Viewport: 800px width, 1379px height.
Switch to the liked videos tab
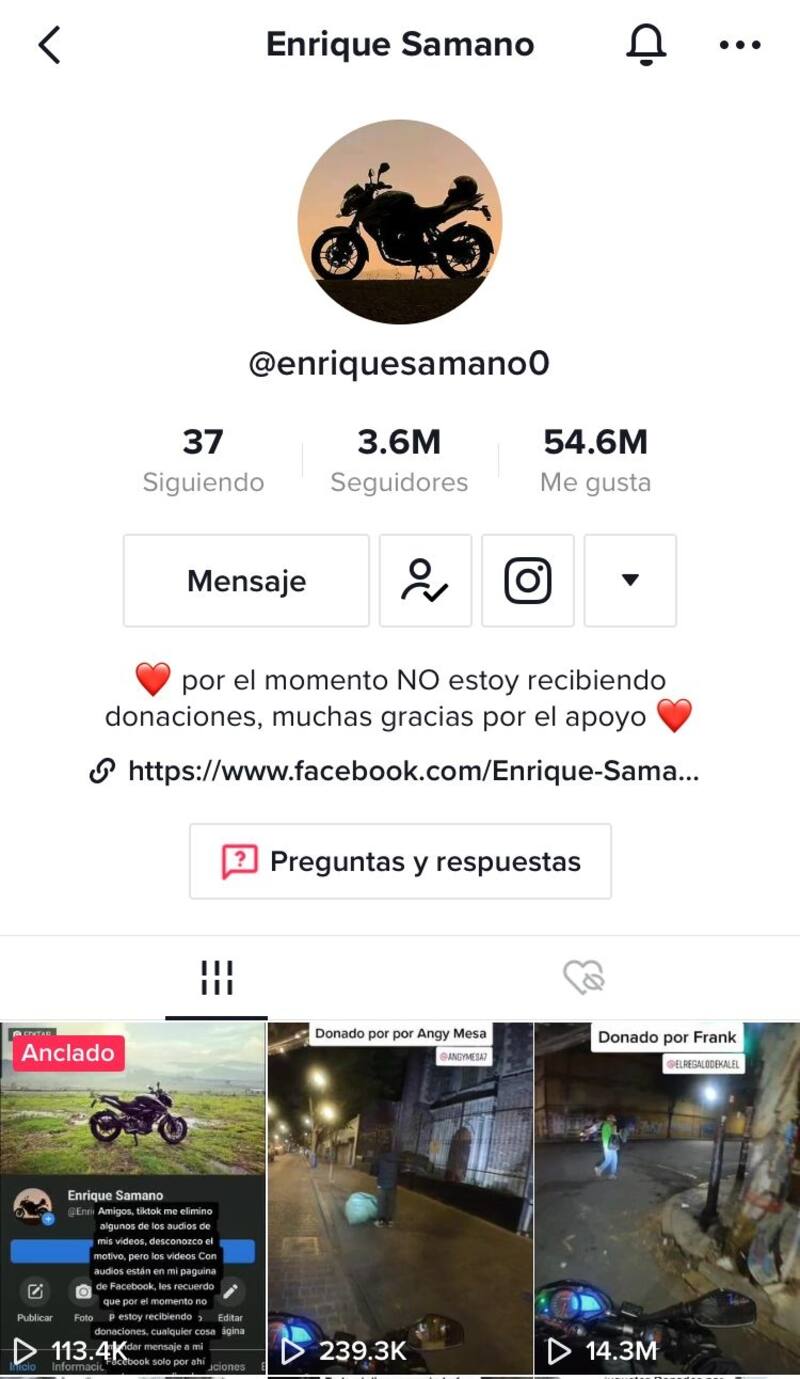[584, 978]
